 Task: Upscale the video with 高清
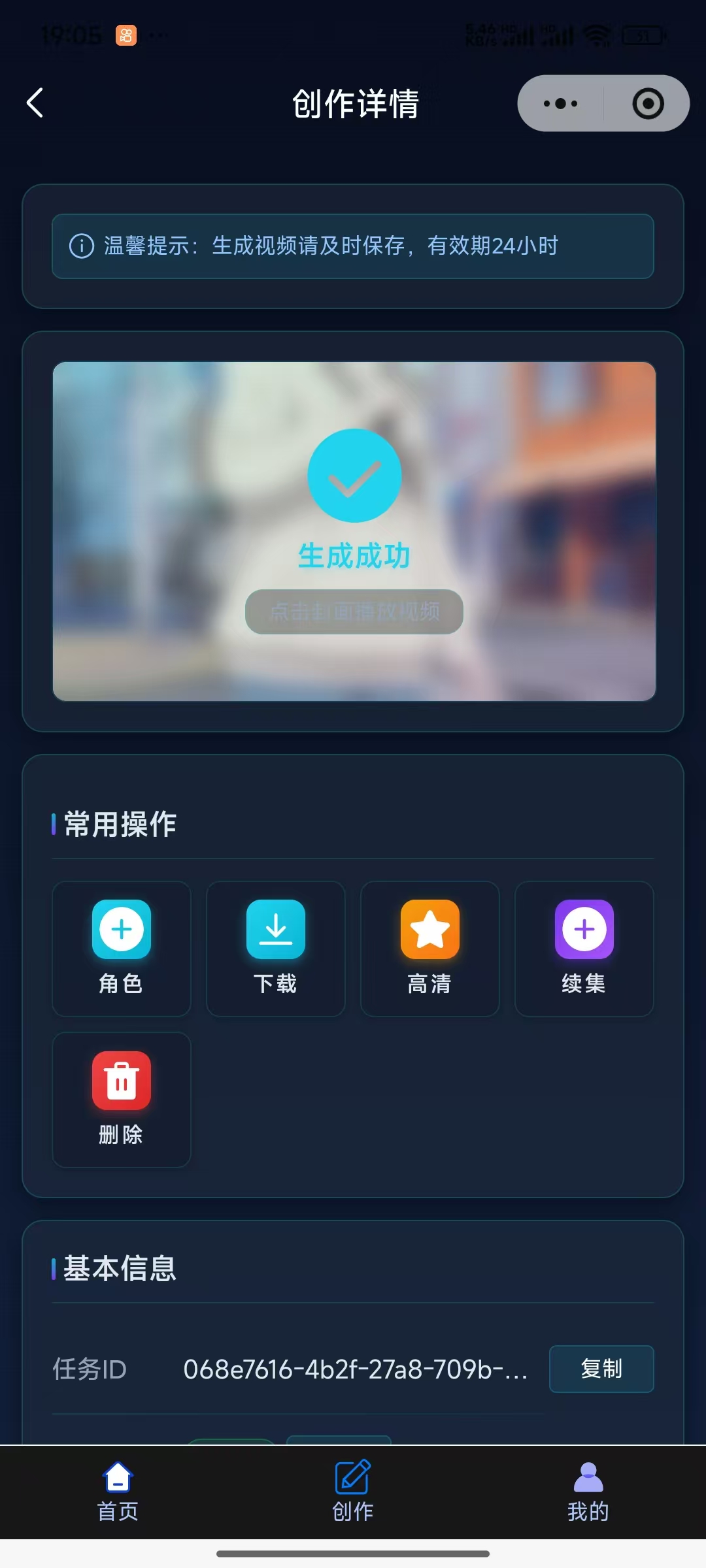[430, 948]
